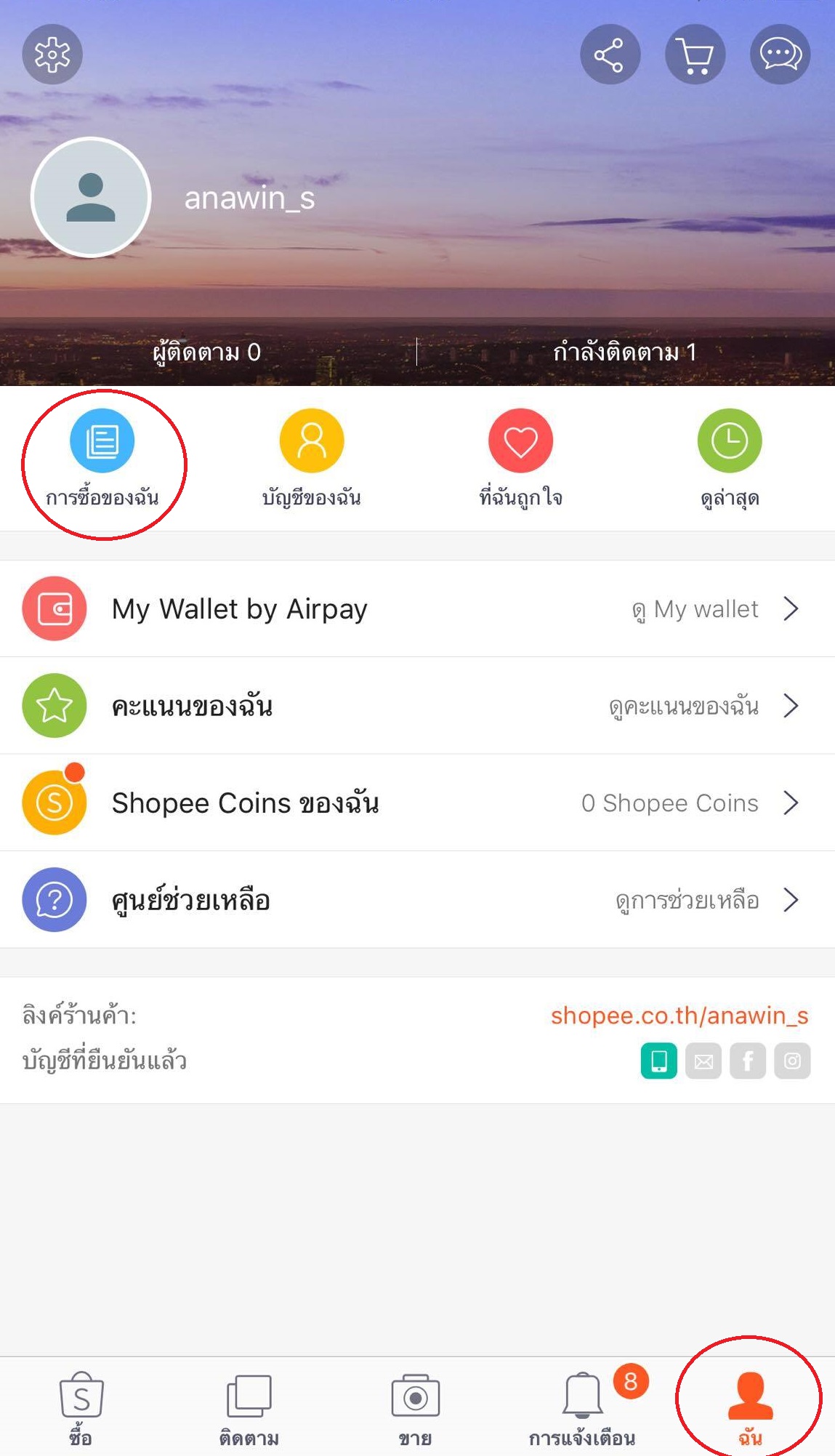
Task: View followers count ผู้ติดตาม 0
Action: point(207,353)
